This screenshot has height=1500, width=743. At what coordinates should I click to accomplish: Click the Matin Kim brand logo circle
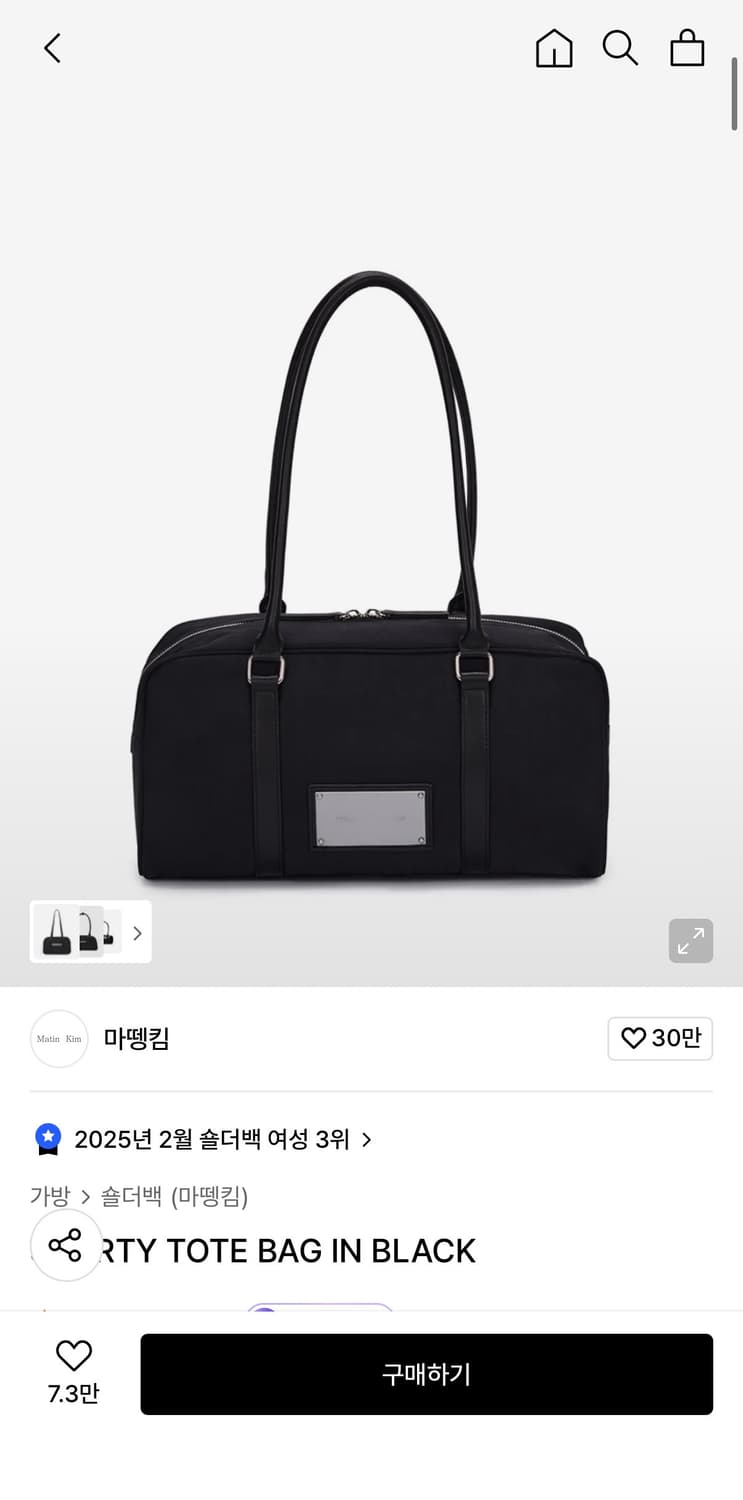[x=58, y=1038]
